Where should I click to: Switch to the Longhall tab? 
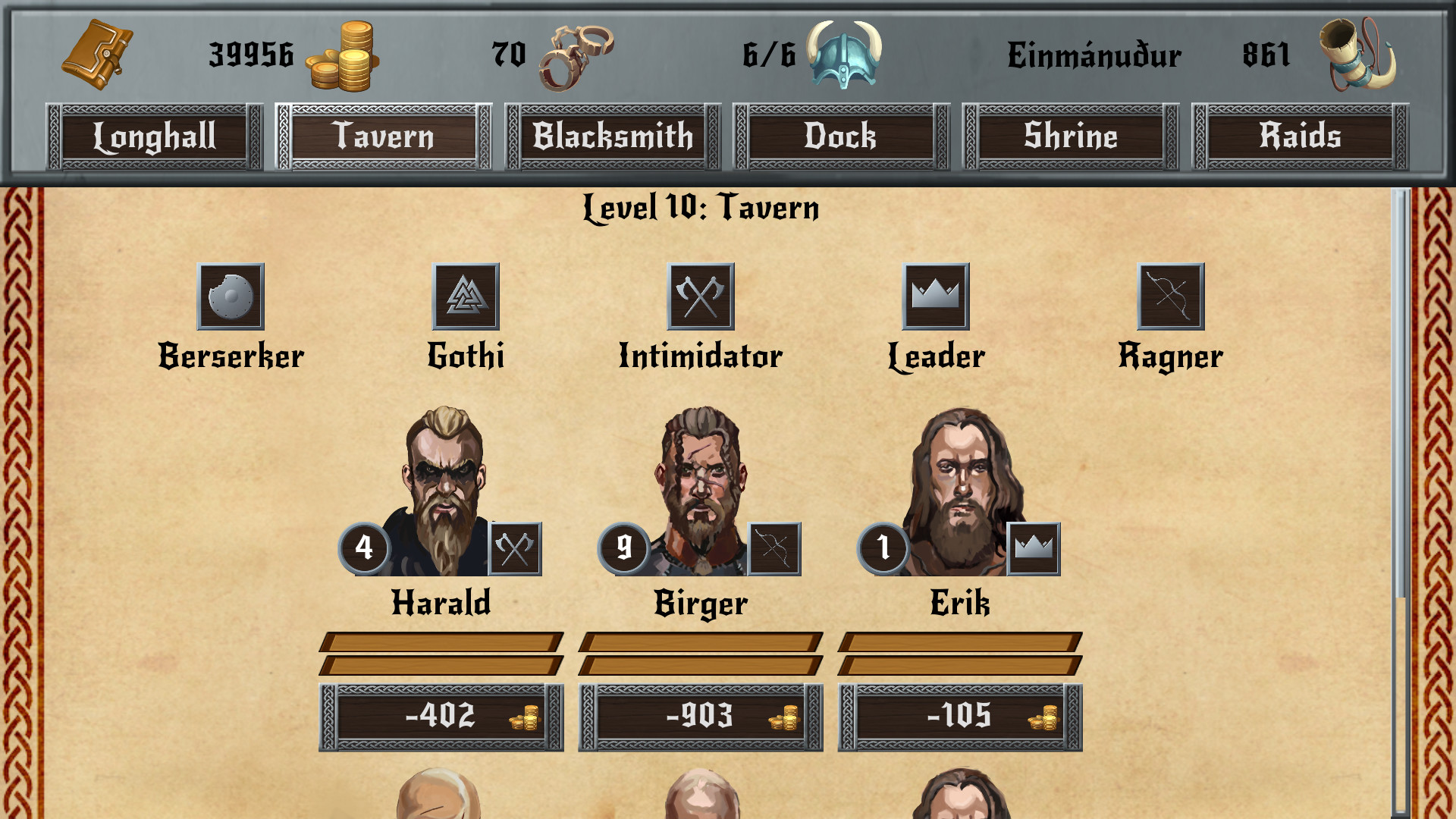[155, 137]
